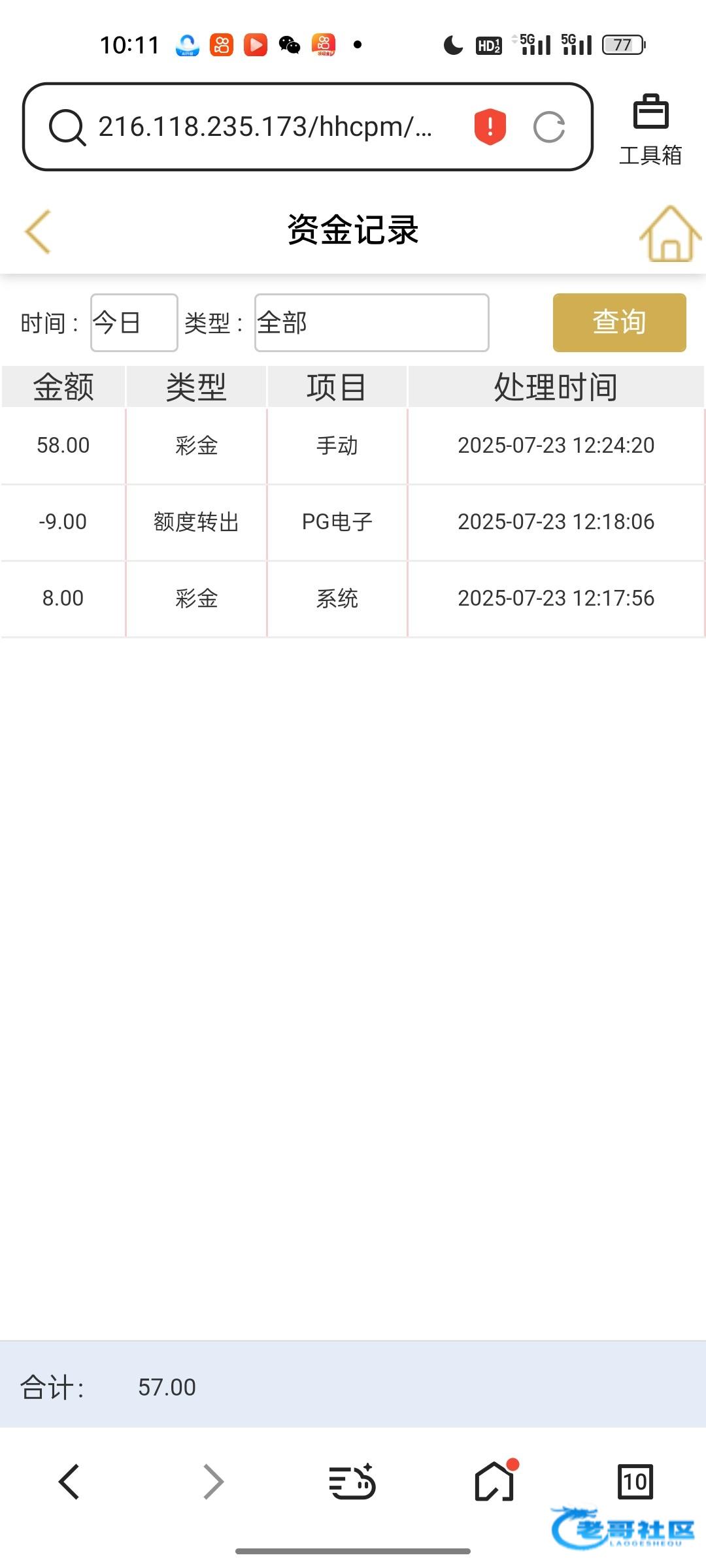
Task: Open the browser home page button
Action: pos(494,1481)
